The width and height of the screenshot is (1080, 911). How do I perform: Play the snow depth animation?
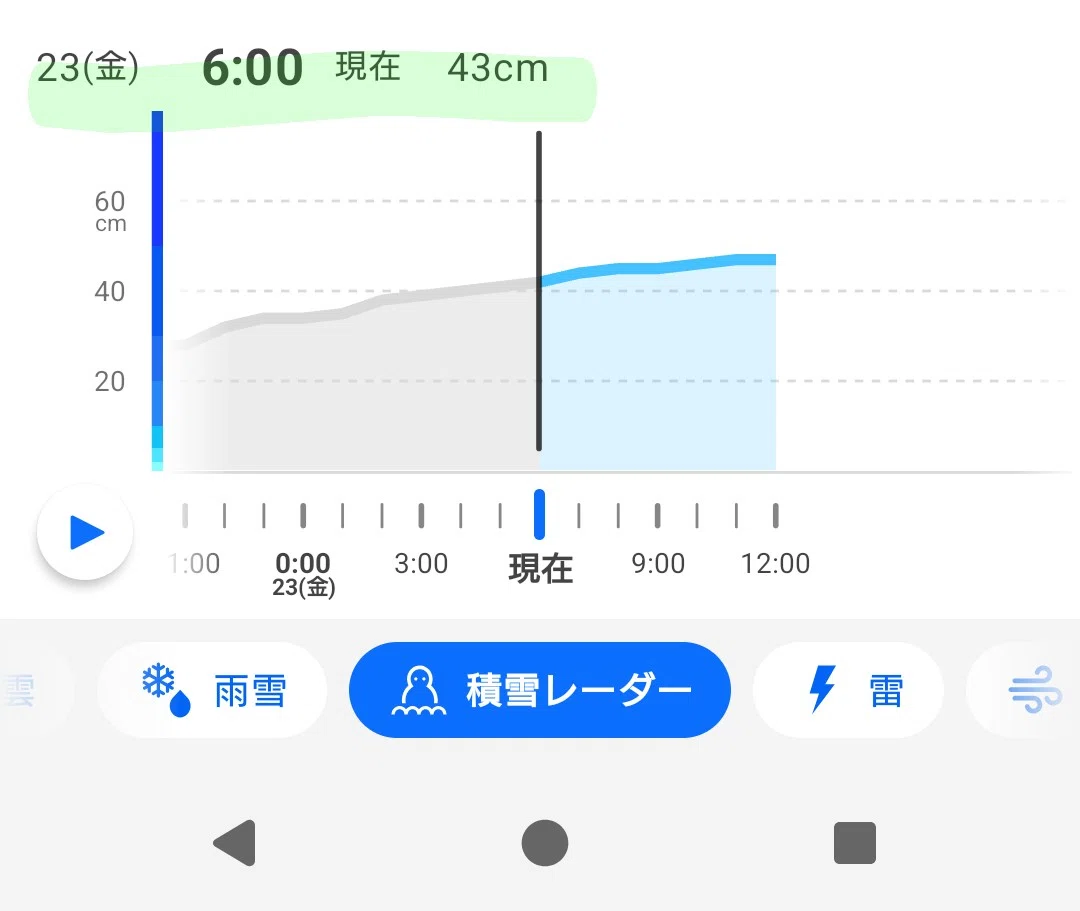(x=85, y=532)
